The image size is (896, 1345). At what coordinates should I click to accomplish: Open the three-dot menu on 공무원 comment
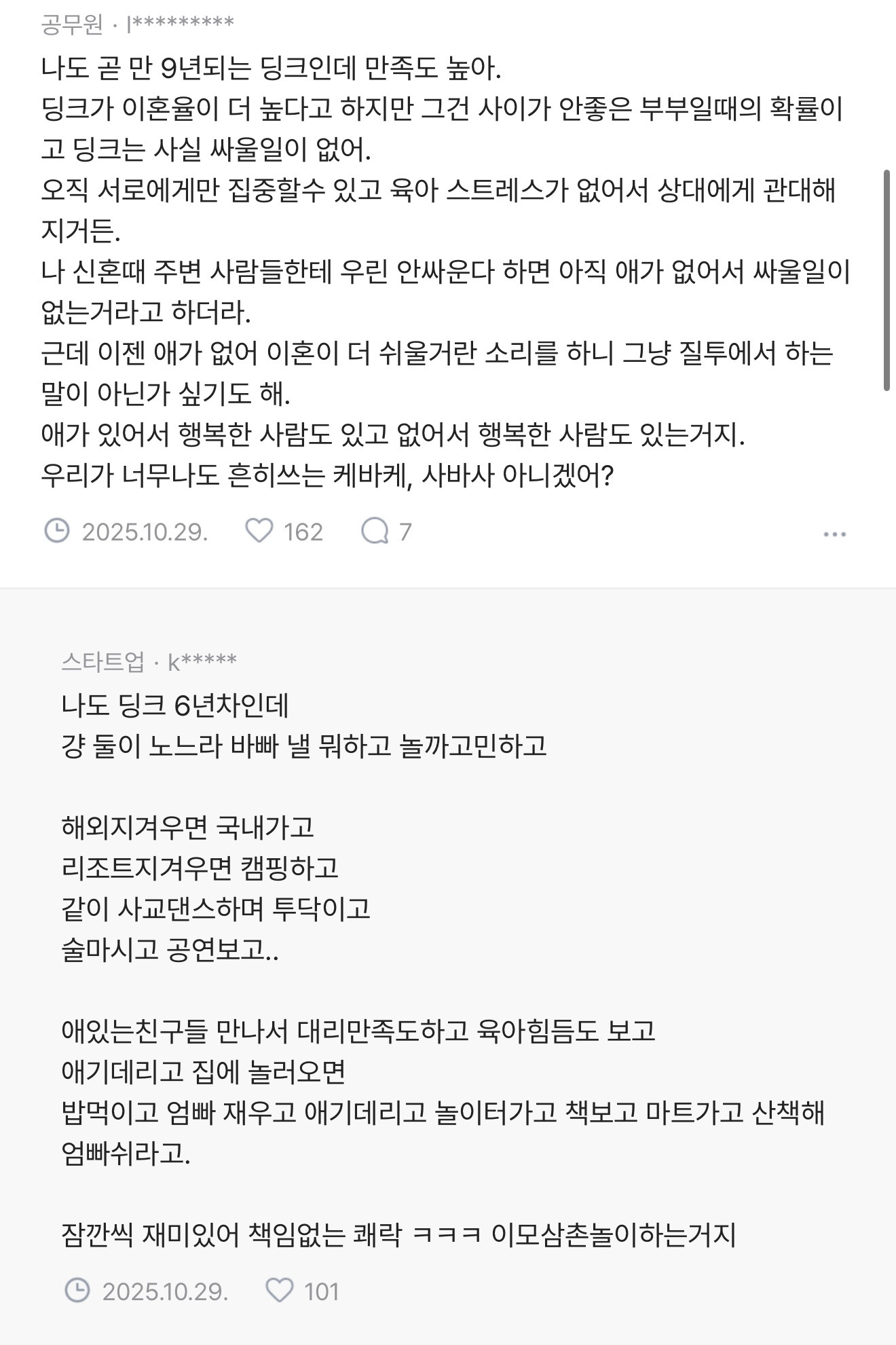(834, 534)
